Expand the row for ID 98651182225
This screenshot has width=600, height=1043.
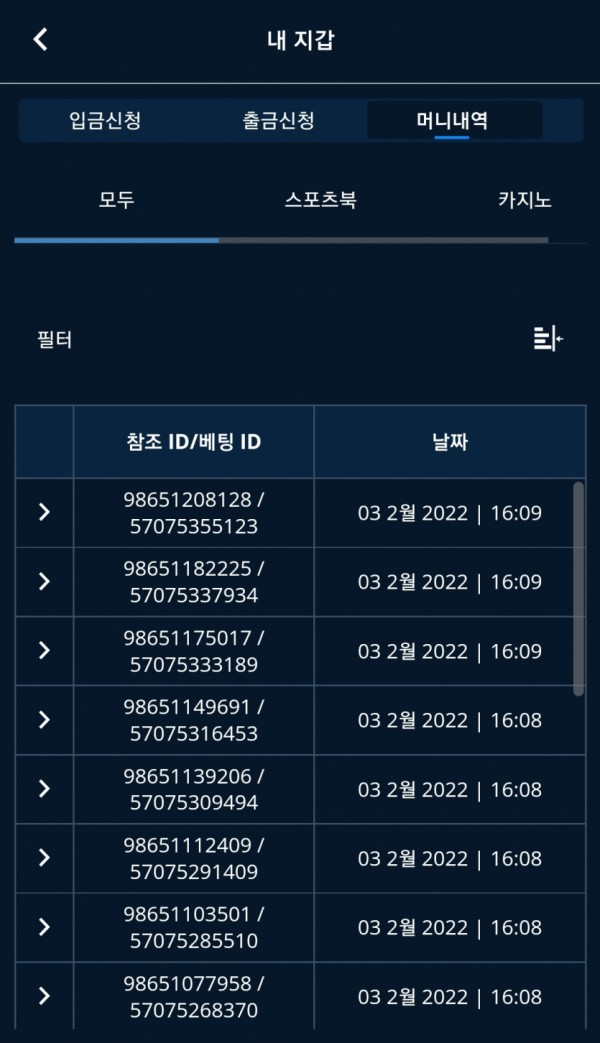coord(44,581)
